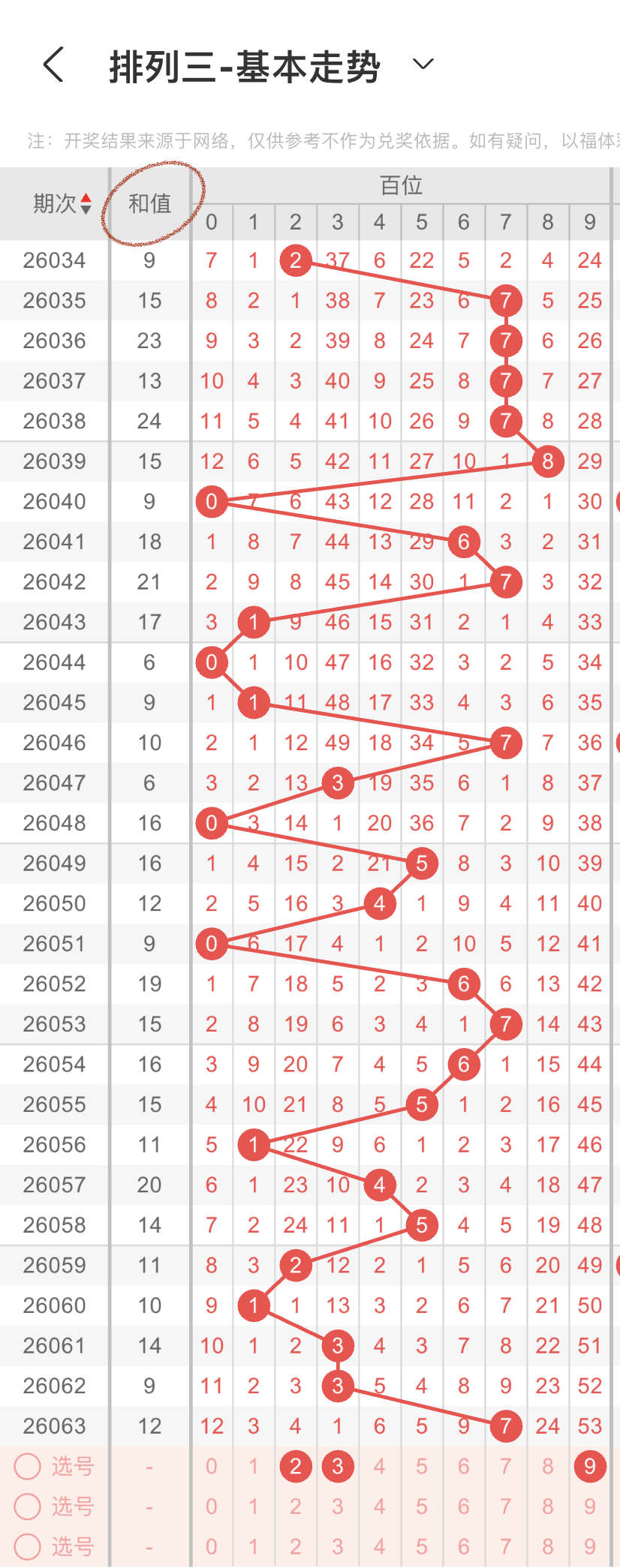620x1568 pixels.
Task: Pick number 0 in the row with 2, 3, 9 highlighted
Action: (212, 1466)
